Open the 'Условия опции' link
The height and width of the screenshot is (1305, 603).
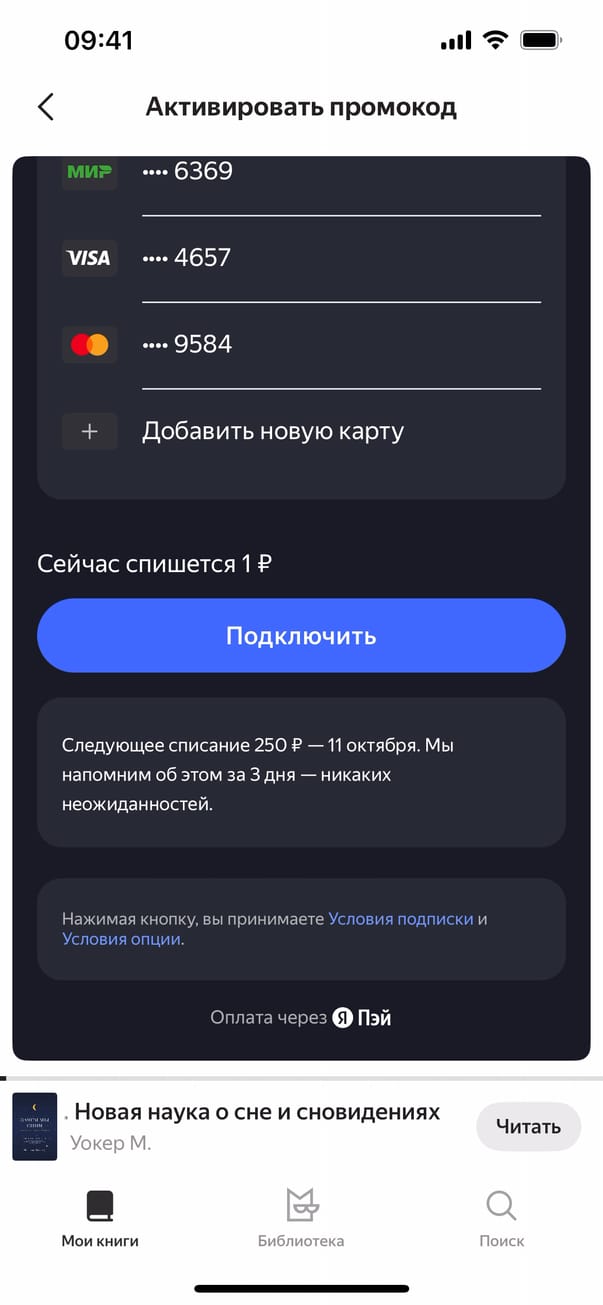[x=121, y=939]
